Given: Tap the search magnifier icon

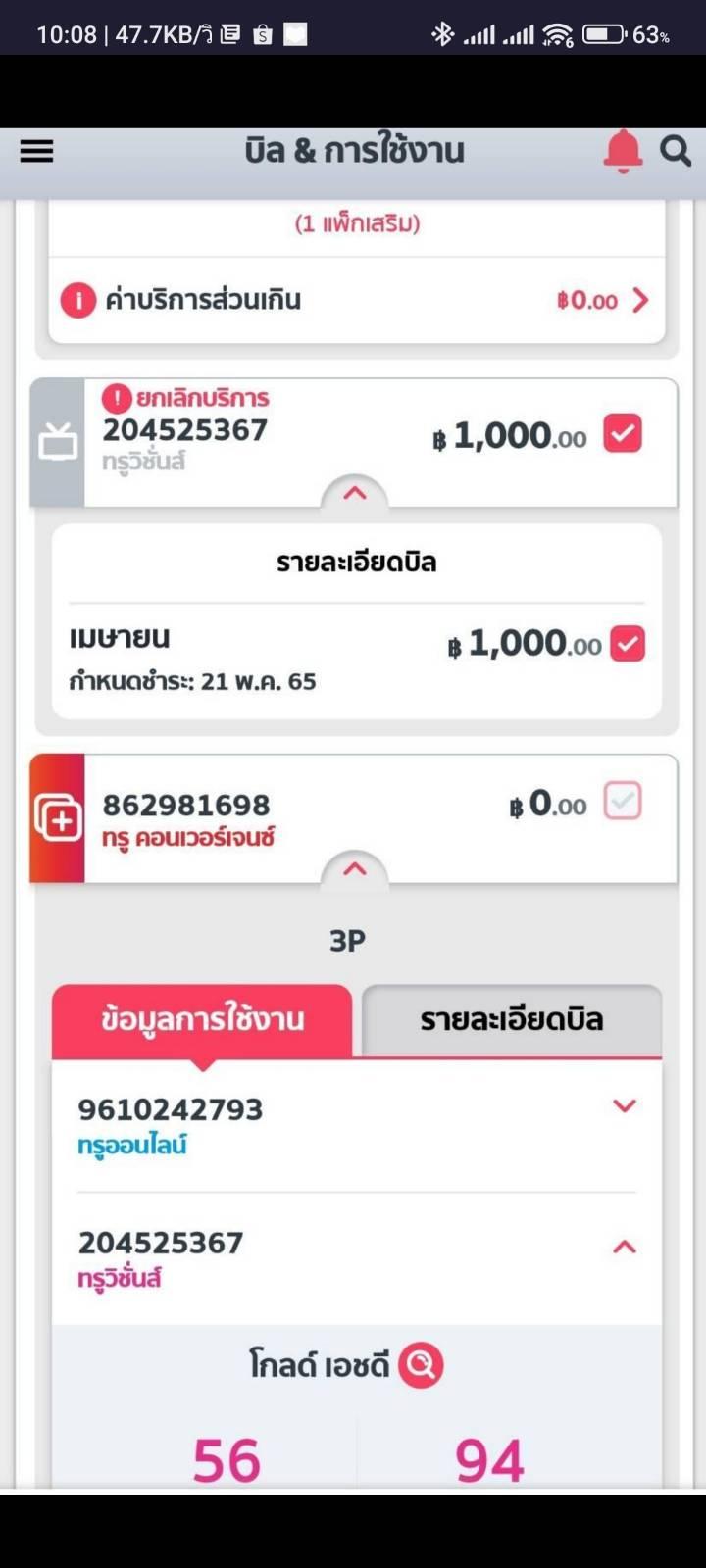Looking at the screenshot, I should (x=676, y=151).
